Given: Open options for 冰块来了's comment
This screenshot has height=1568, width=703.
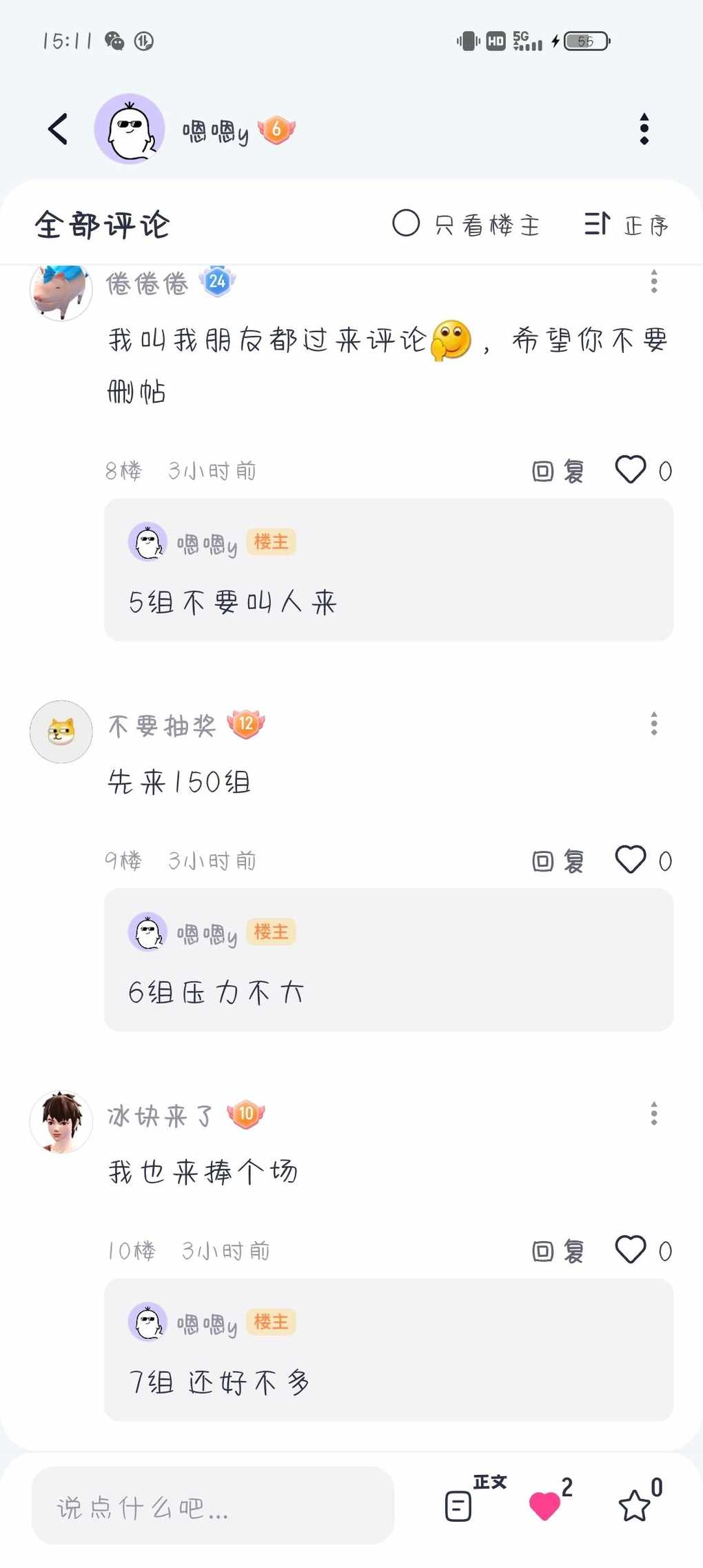Looking at the screenshot, I should point(653,1114).
